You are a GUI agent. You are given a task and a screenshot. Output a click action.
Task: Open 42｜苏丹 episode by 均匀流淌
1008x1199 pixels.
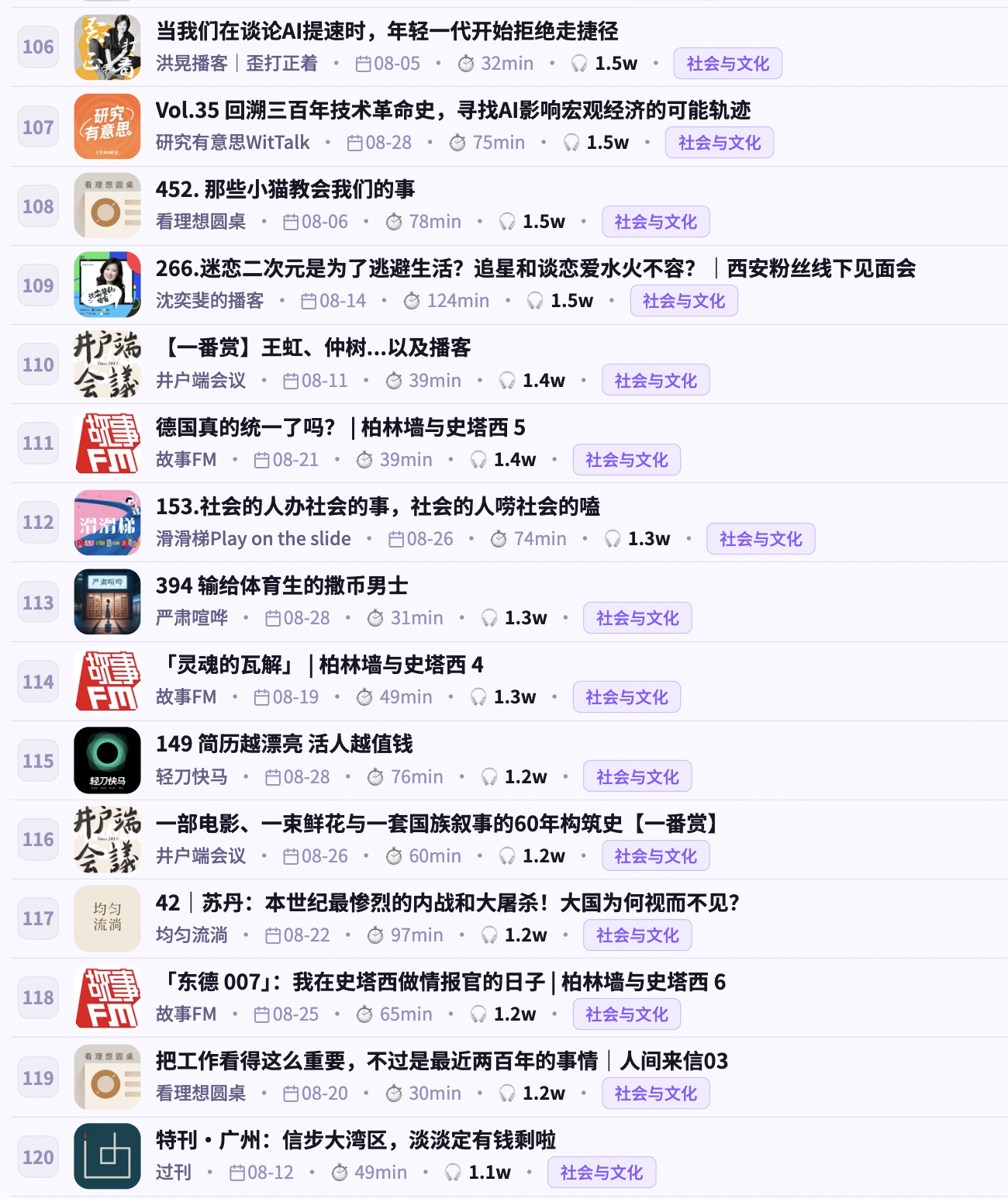point(448,903)
